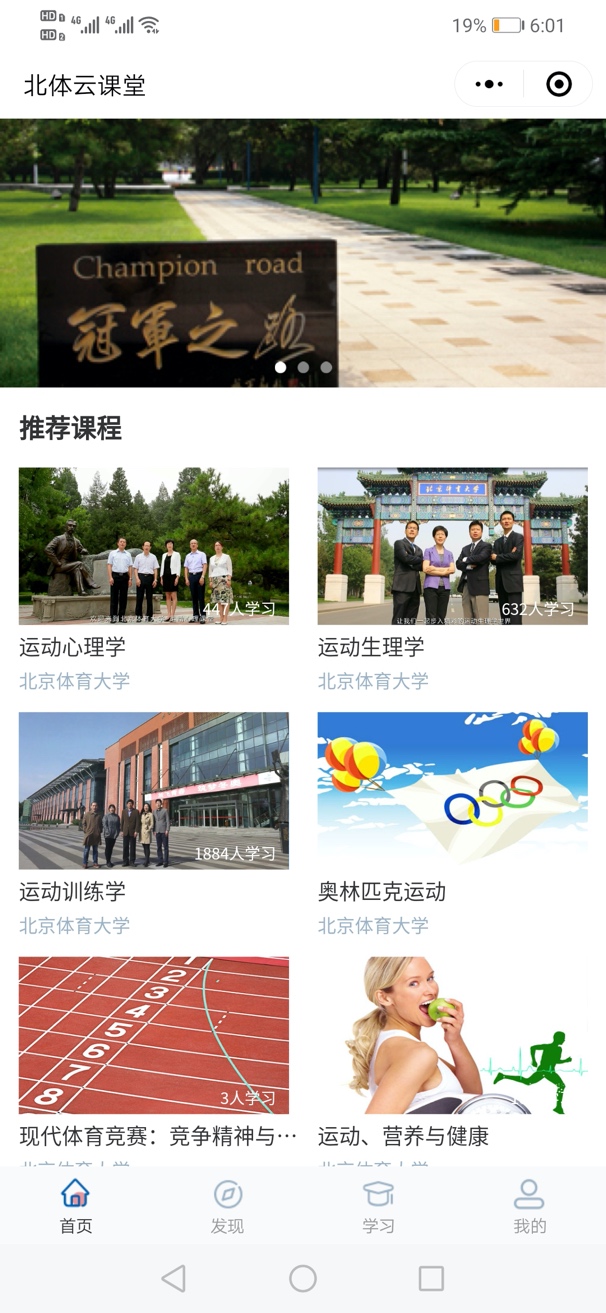Go to the 学习 tab
This screenshot has width=606, height=1313.
(x=378, y=1206)
